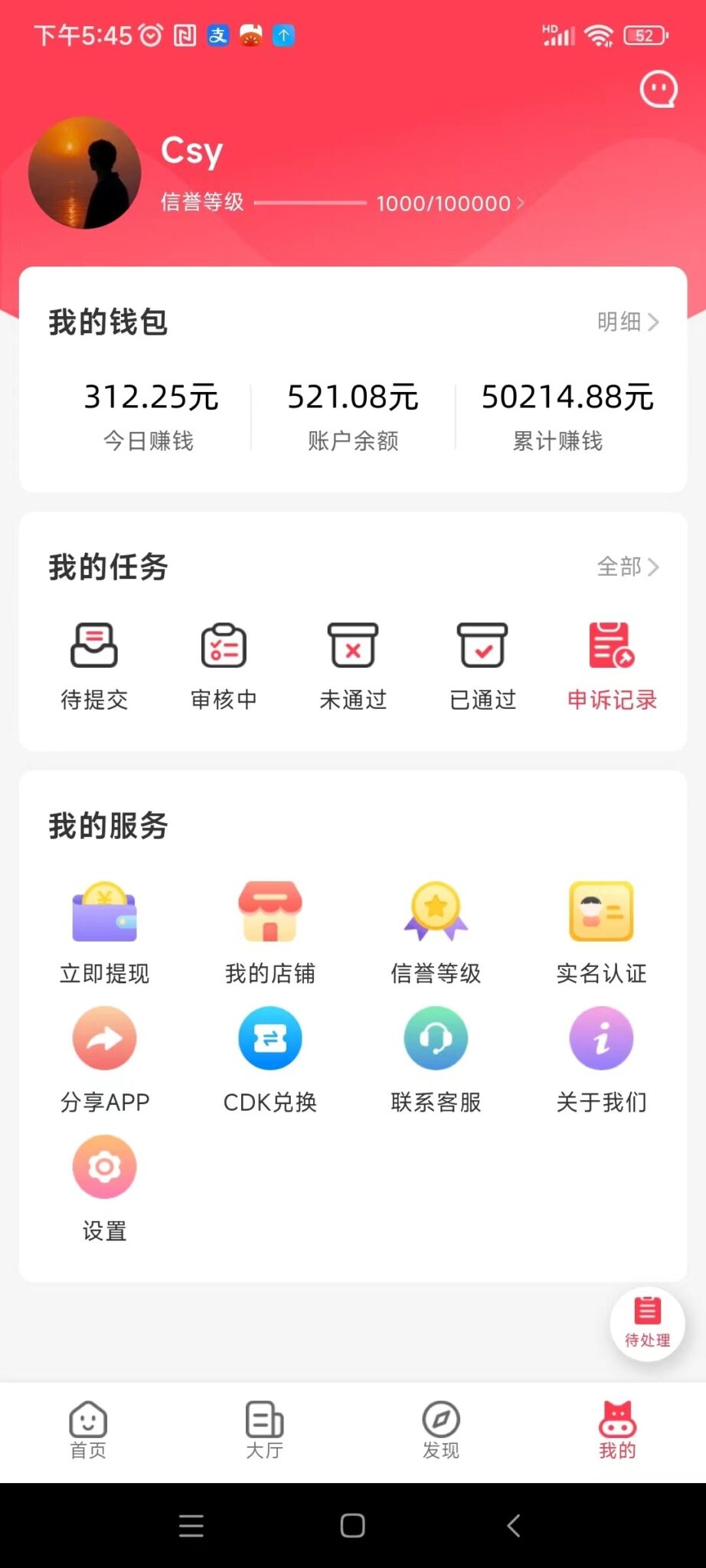Tap the floating 待处理 pending button
The width and height of the screenshot is (706, 1568).
tap(646, 1323)
